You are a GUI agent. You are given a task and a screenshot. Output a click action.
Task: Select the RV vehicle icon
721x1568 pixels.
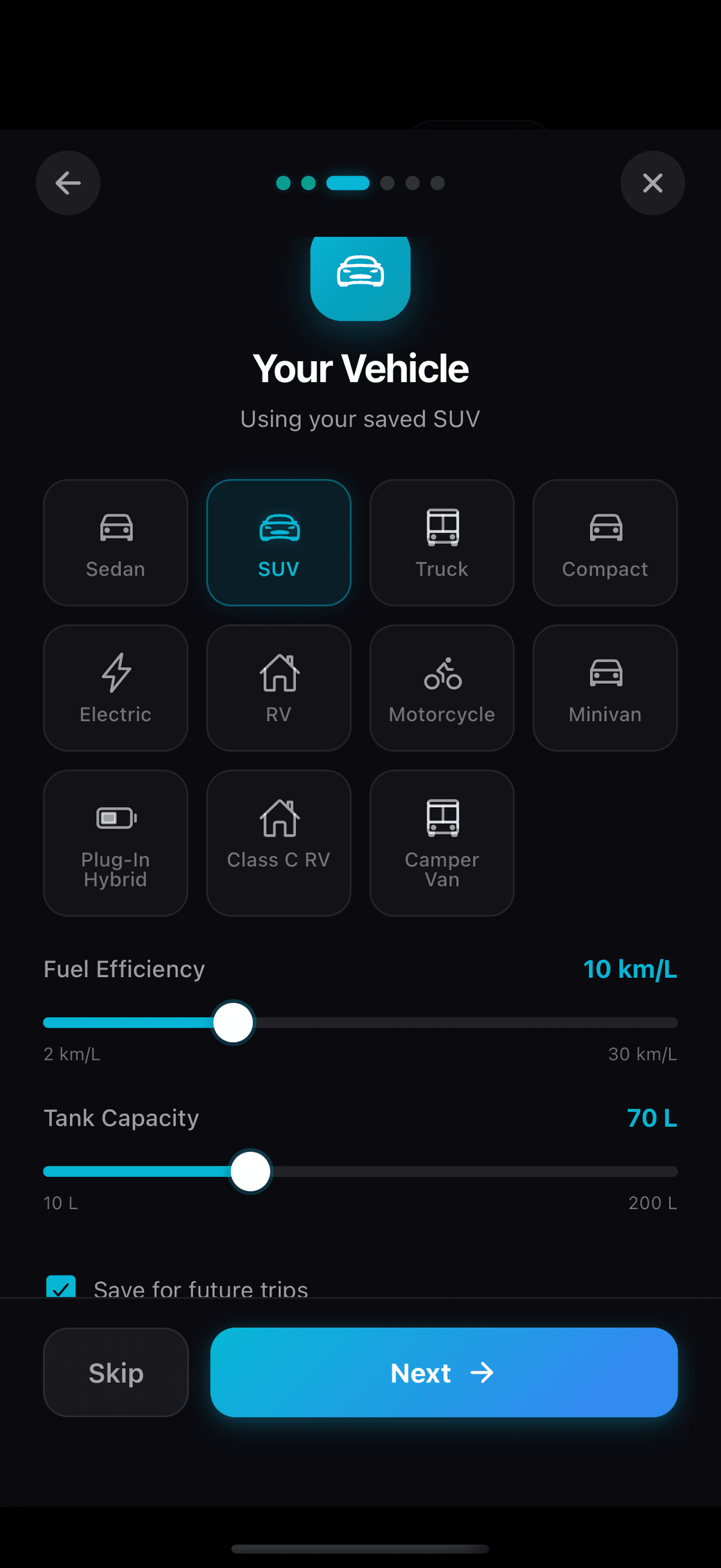click(x=279, y=687)
